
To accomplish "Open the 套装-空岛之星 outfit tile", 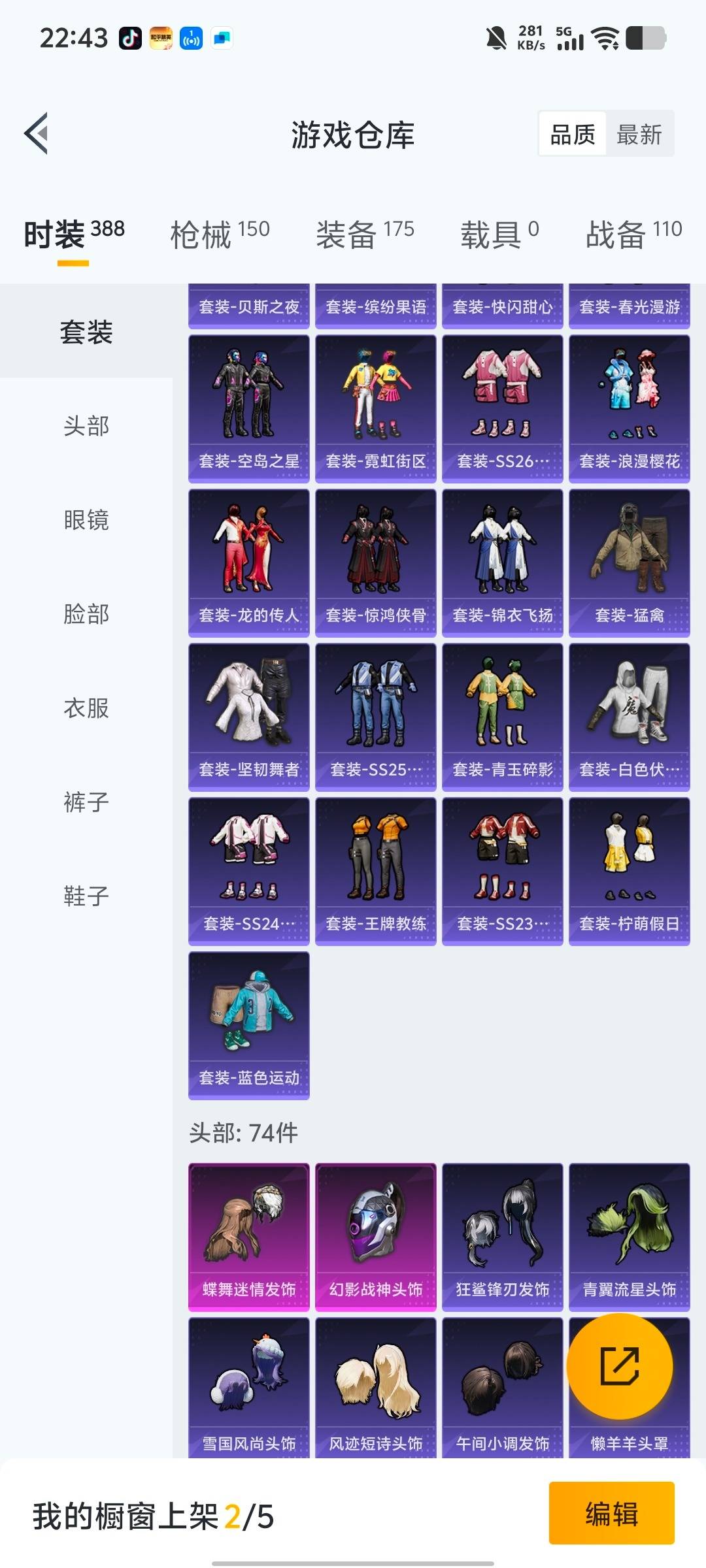I will click(249, 409).
